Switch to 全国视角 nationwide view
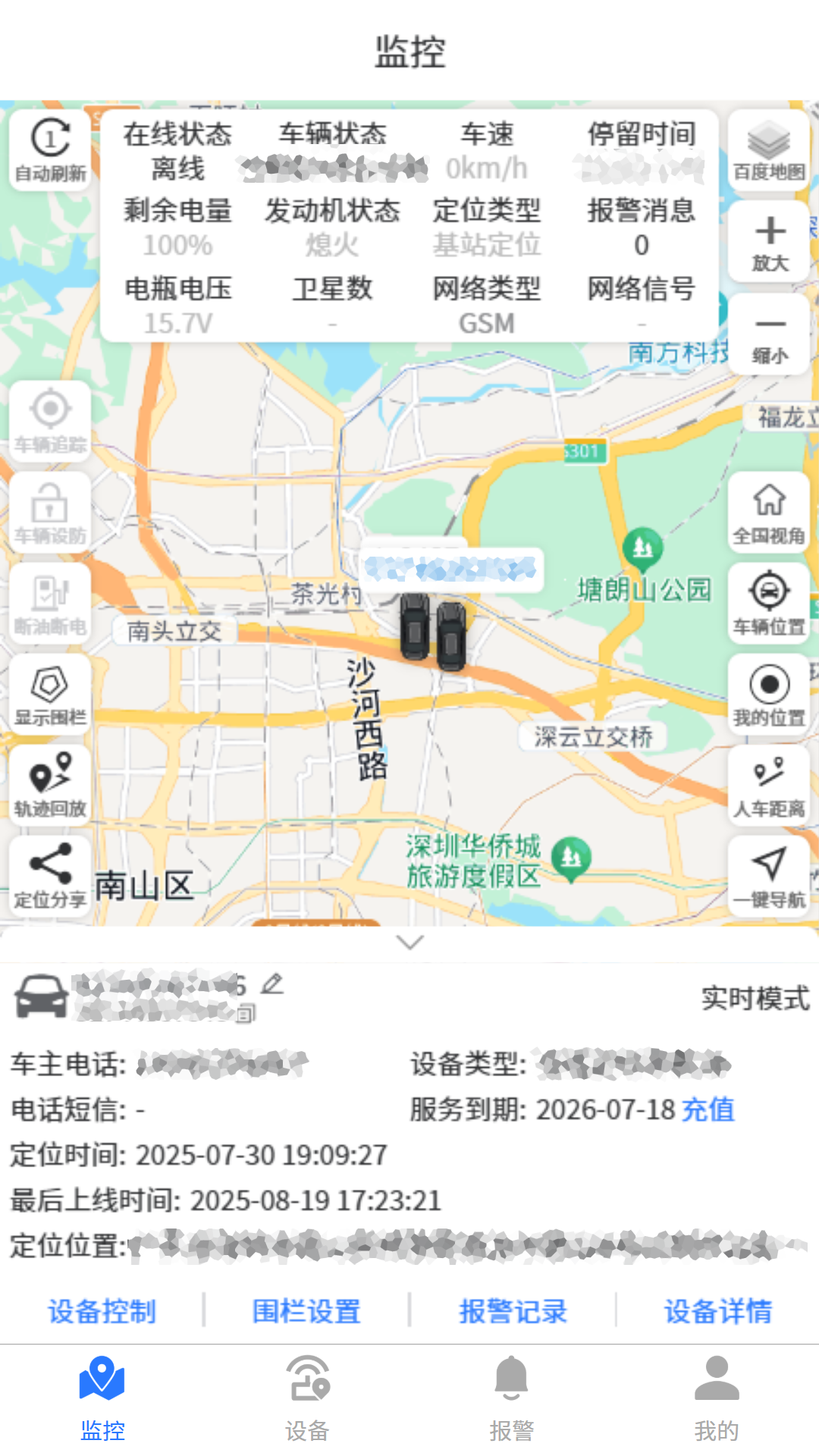This screenshot has width=819, height=1456. pyautogui.click(x=768, y=510)
